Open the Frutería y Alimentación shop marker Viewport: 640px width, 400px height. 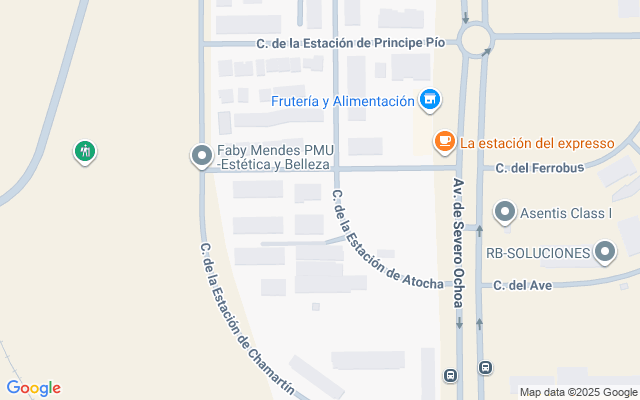[x=430, y=100]
